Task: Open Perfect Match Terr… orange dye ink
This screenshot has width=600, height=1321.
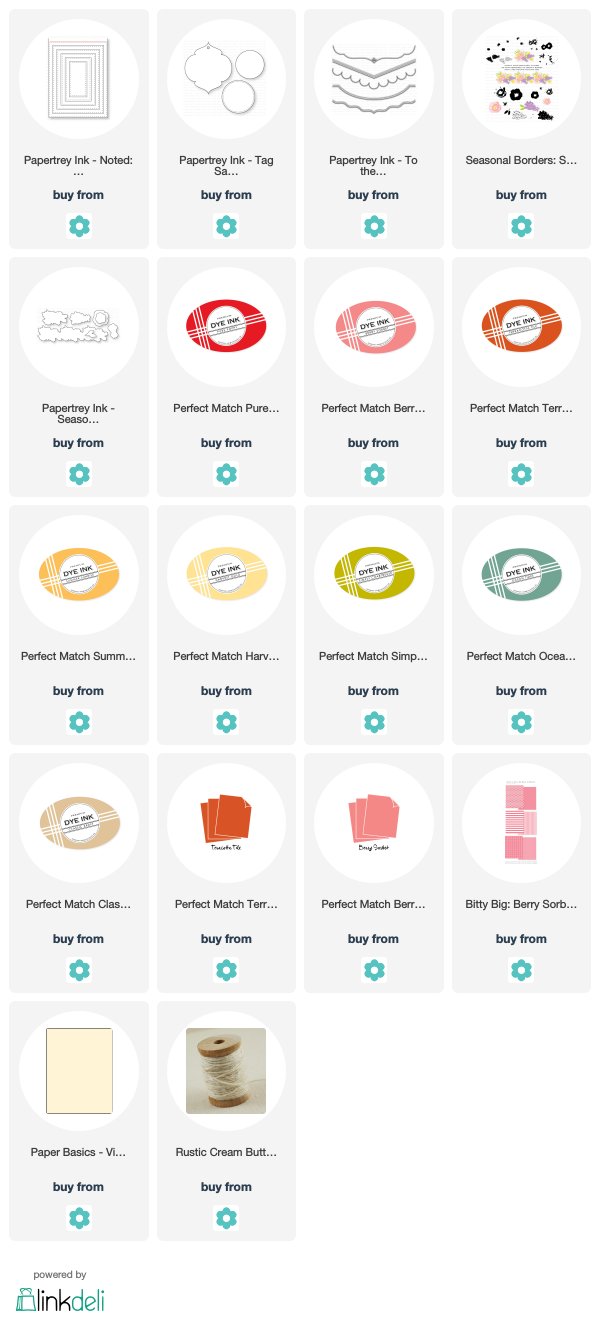Action: [x=521, y=377]
